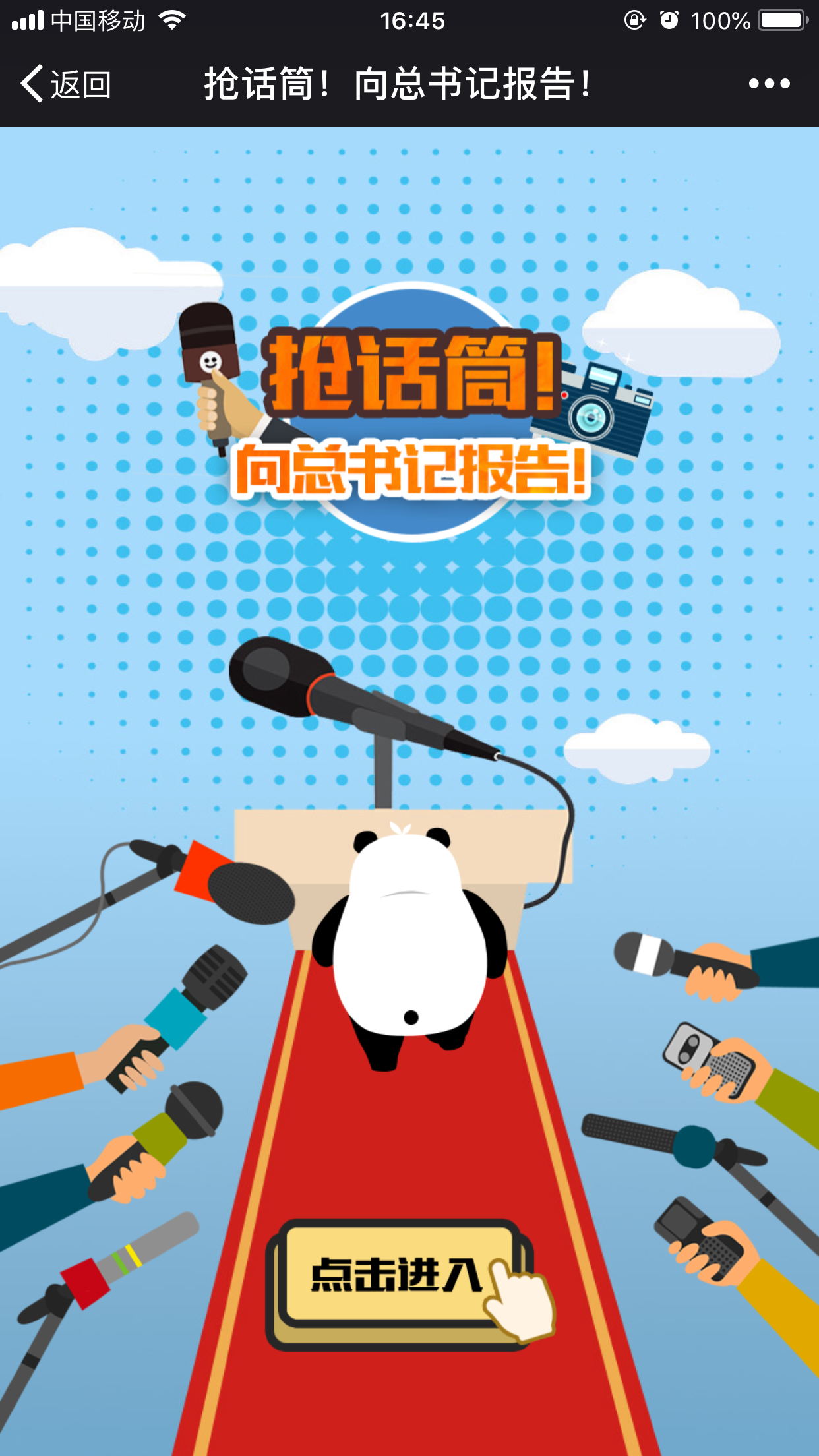
Task: Go back using the 返回 button
Action: tap(66, 84)
